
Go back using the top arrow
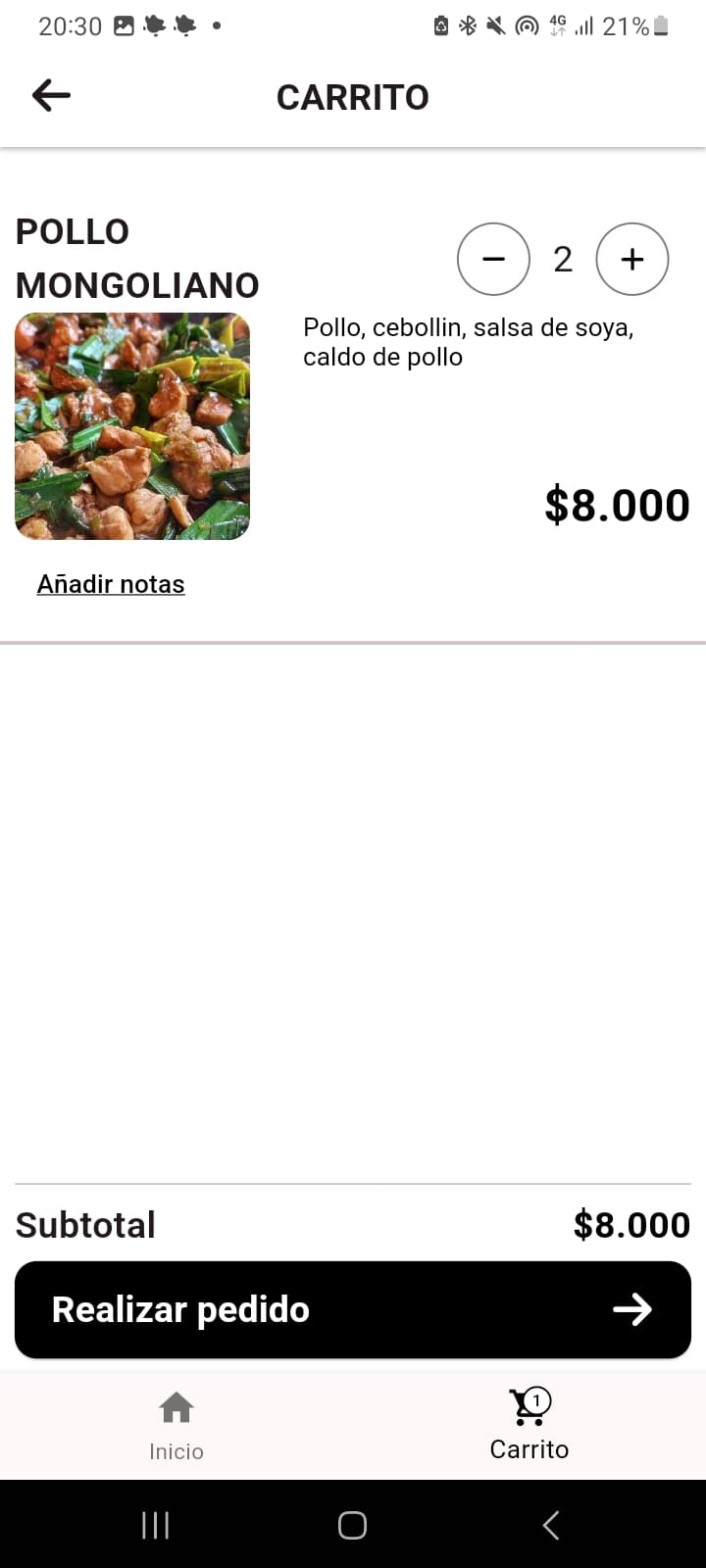click(51, 96)
